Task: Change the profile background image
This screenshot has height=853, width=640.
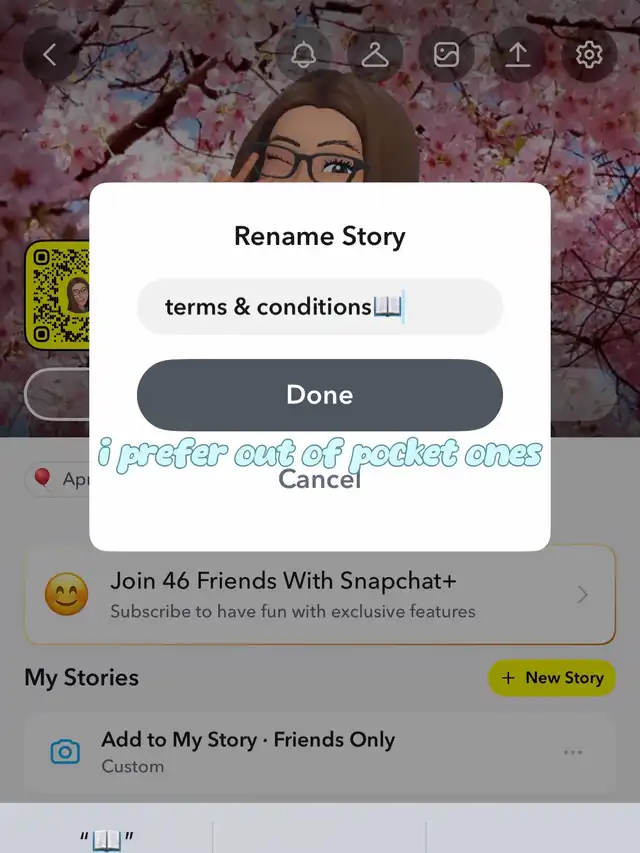Action: tap(446, 54)
